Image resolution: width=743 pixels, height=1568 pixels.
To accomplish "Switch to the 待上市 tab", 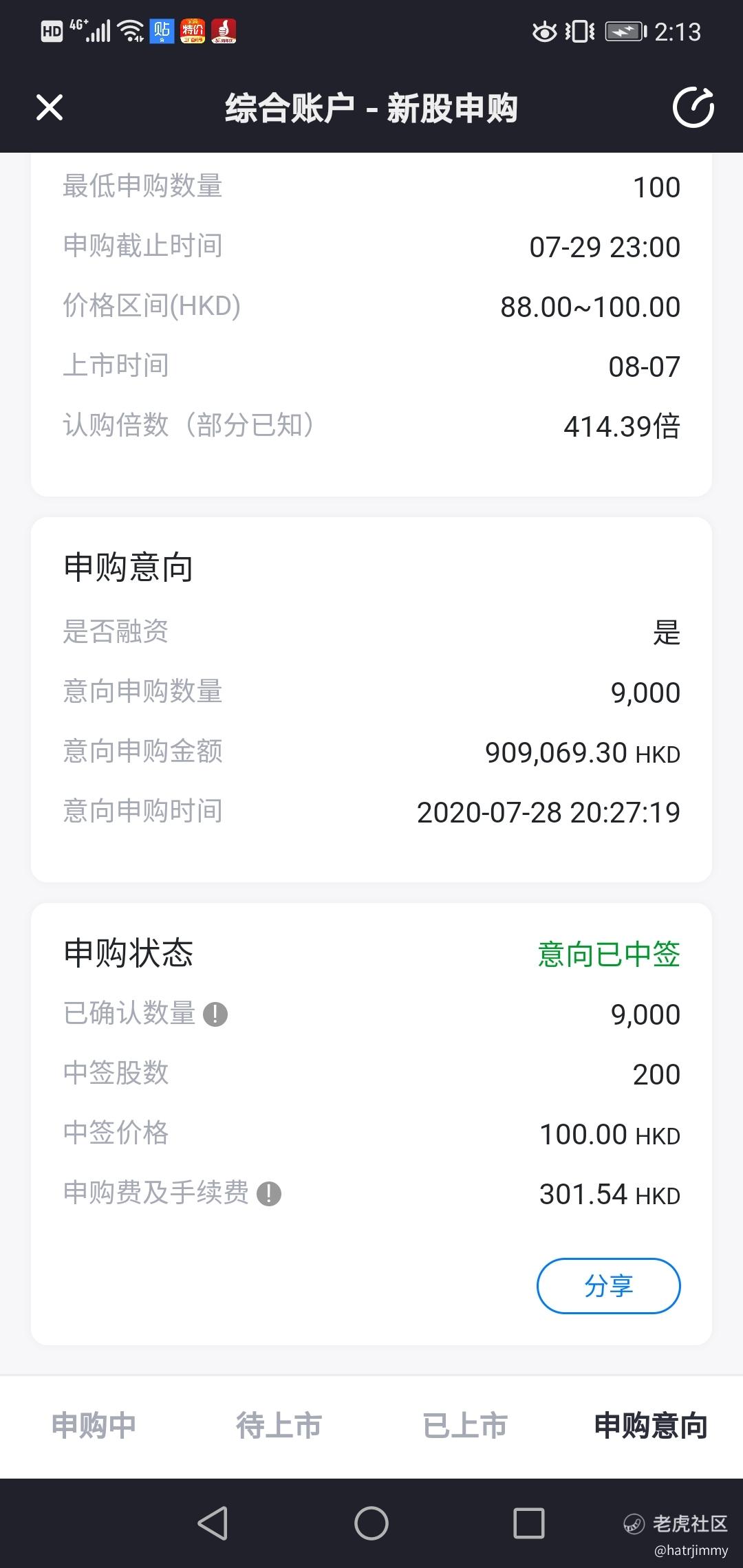I will click(279, 1425).
